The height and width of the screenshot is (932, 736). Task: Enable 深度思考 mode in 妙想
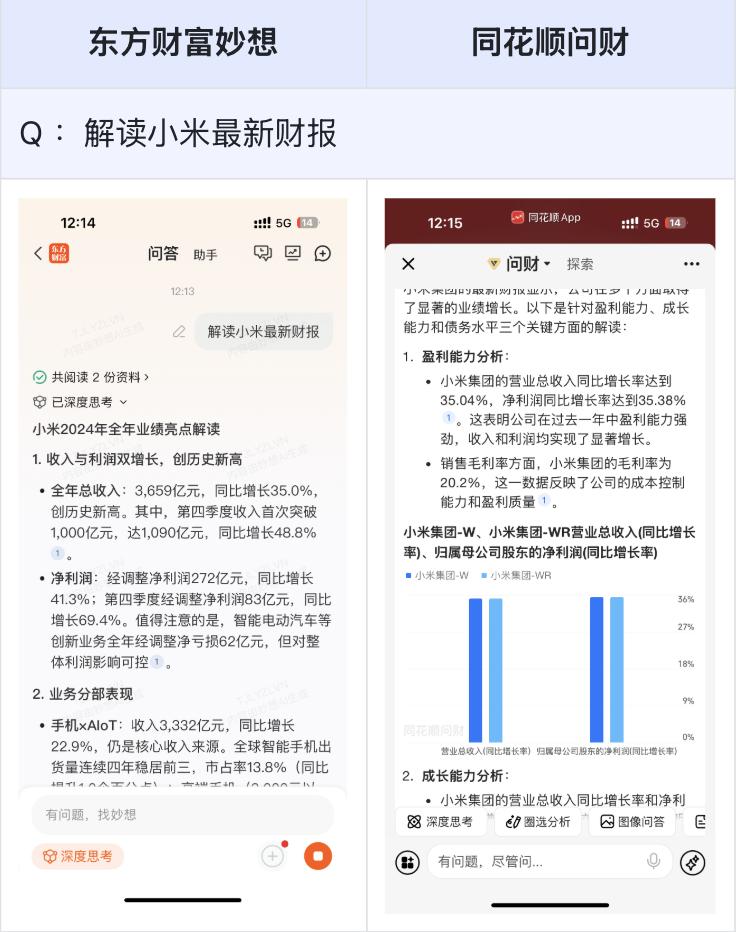click(x=77, y=856)
